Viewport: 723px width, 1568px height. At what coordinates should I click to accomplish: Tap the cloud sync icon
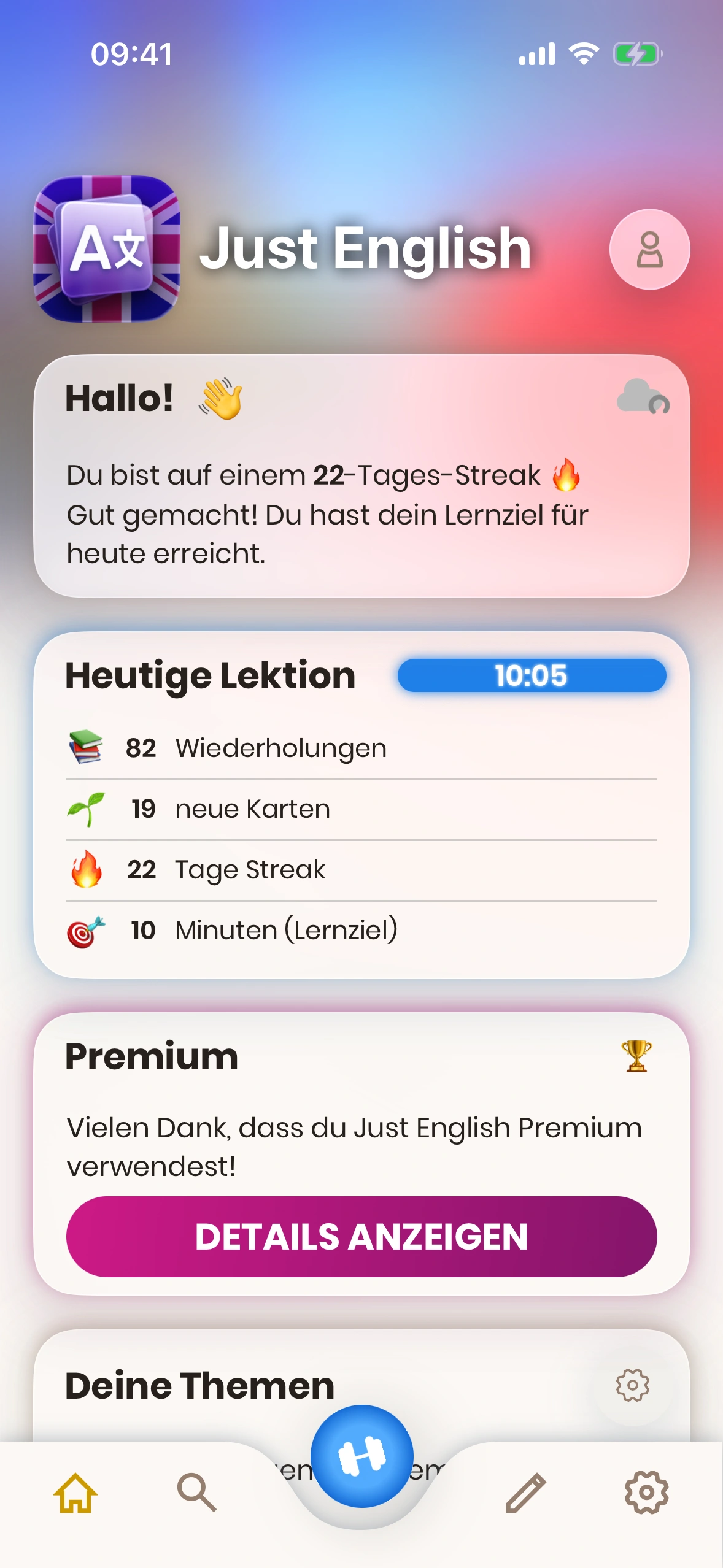(642, 397)
